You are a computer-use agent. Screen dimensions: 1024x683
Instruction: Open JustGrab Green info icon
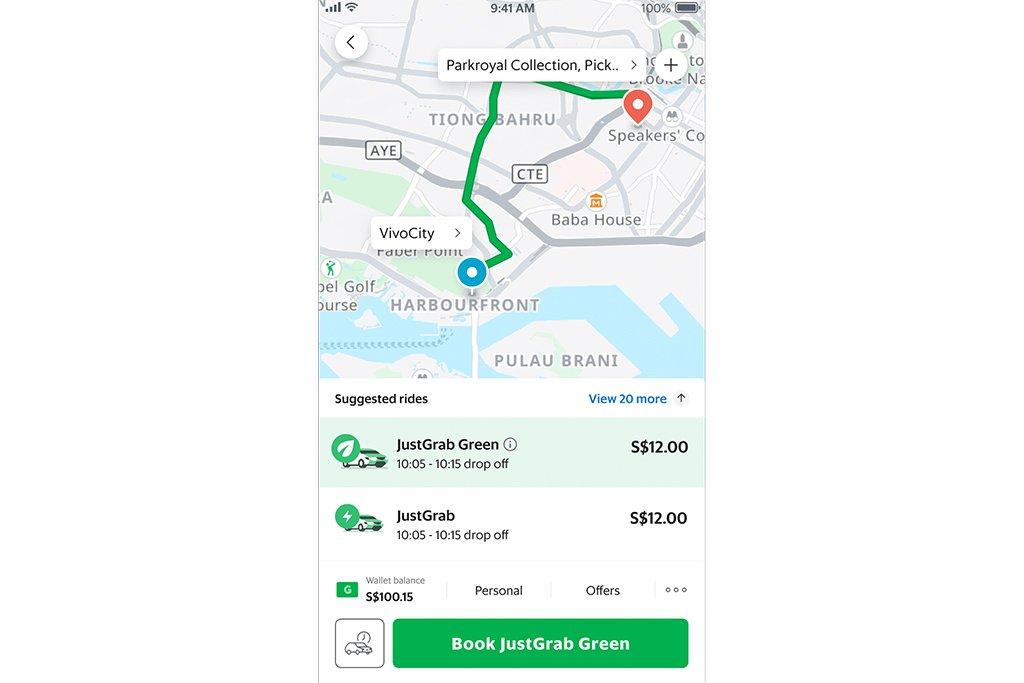(x=510, y=444)
